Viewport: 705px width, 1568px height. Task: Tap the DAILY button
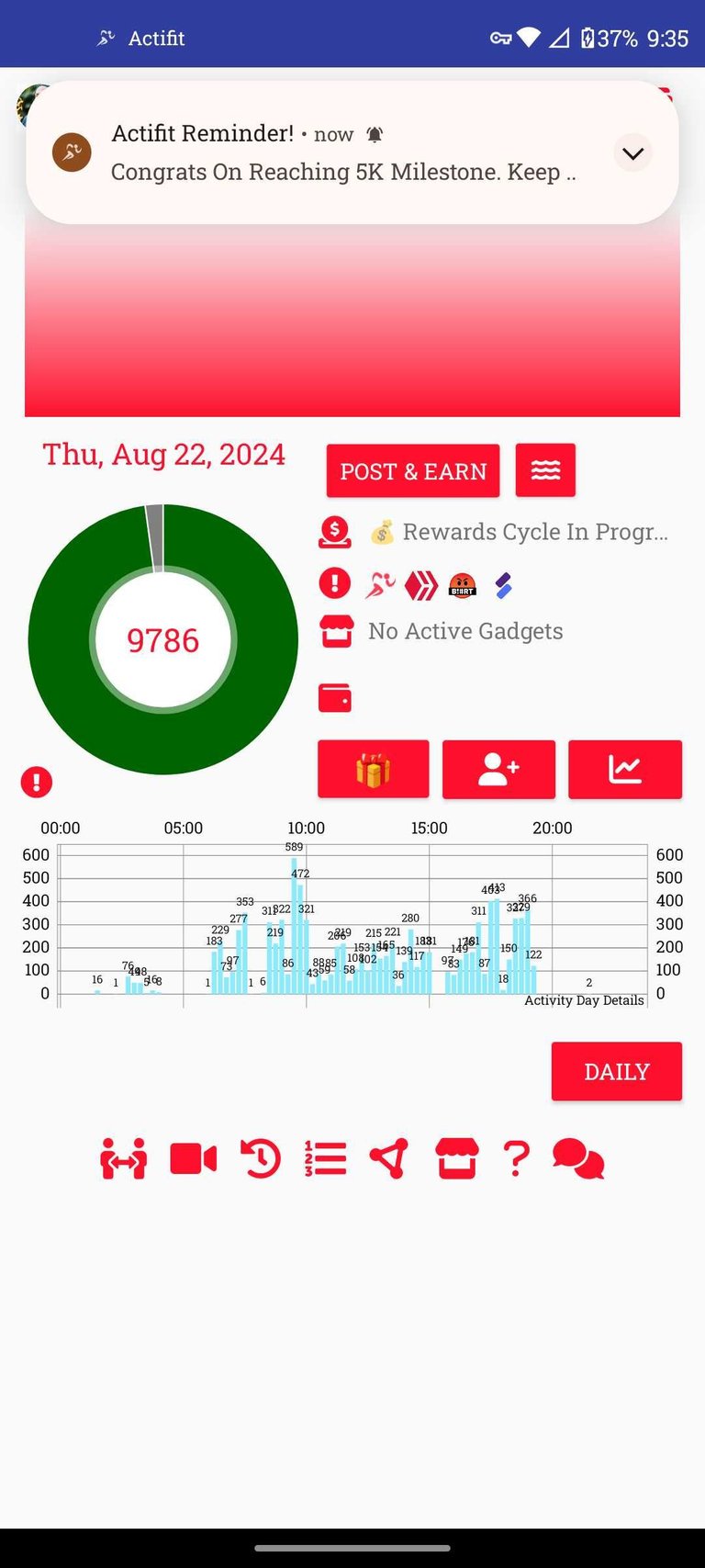tap(616, 1071)
